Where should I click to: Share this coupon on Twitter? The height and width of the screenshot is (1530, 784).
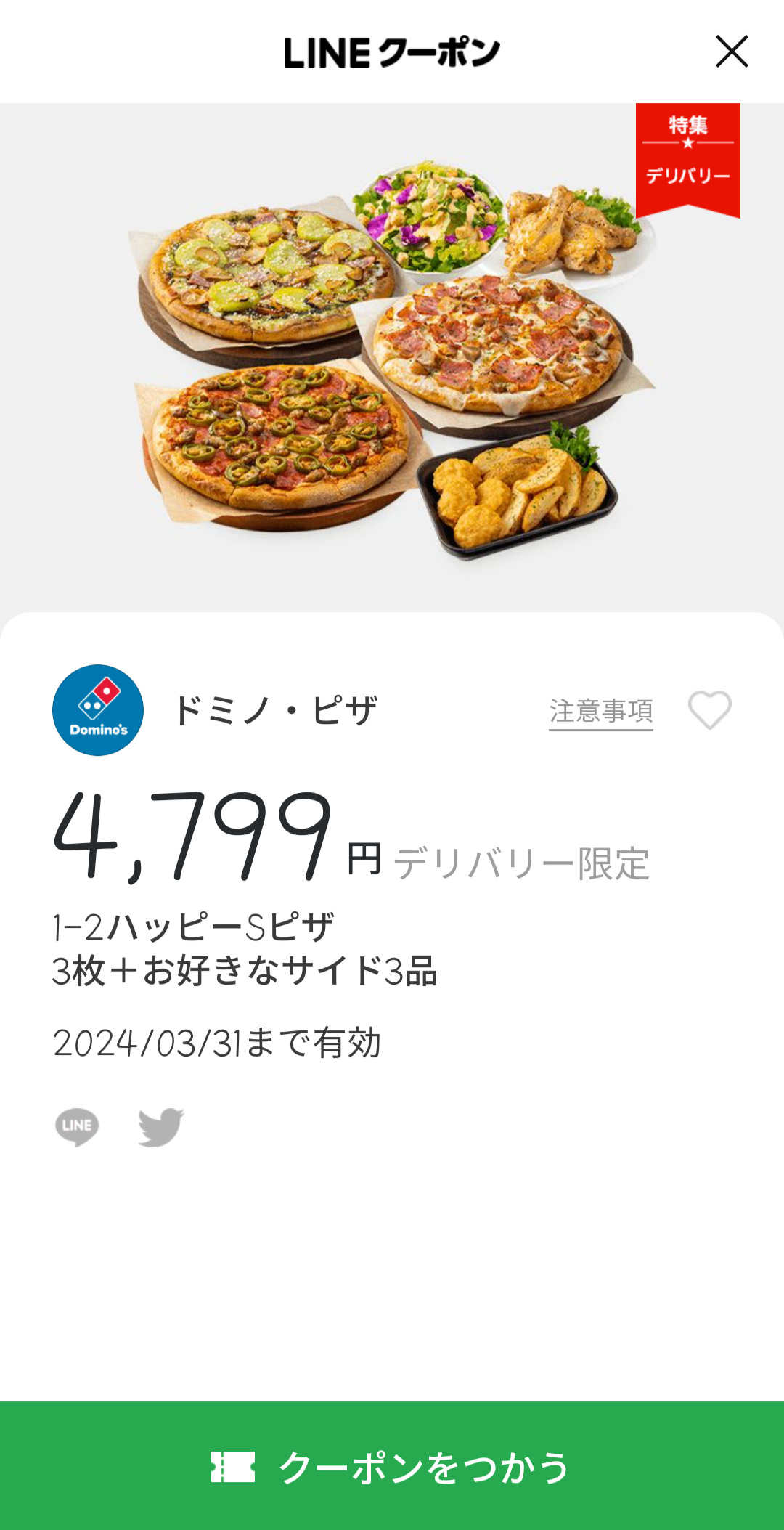pyautogui.click(x=160, y=1126)
